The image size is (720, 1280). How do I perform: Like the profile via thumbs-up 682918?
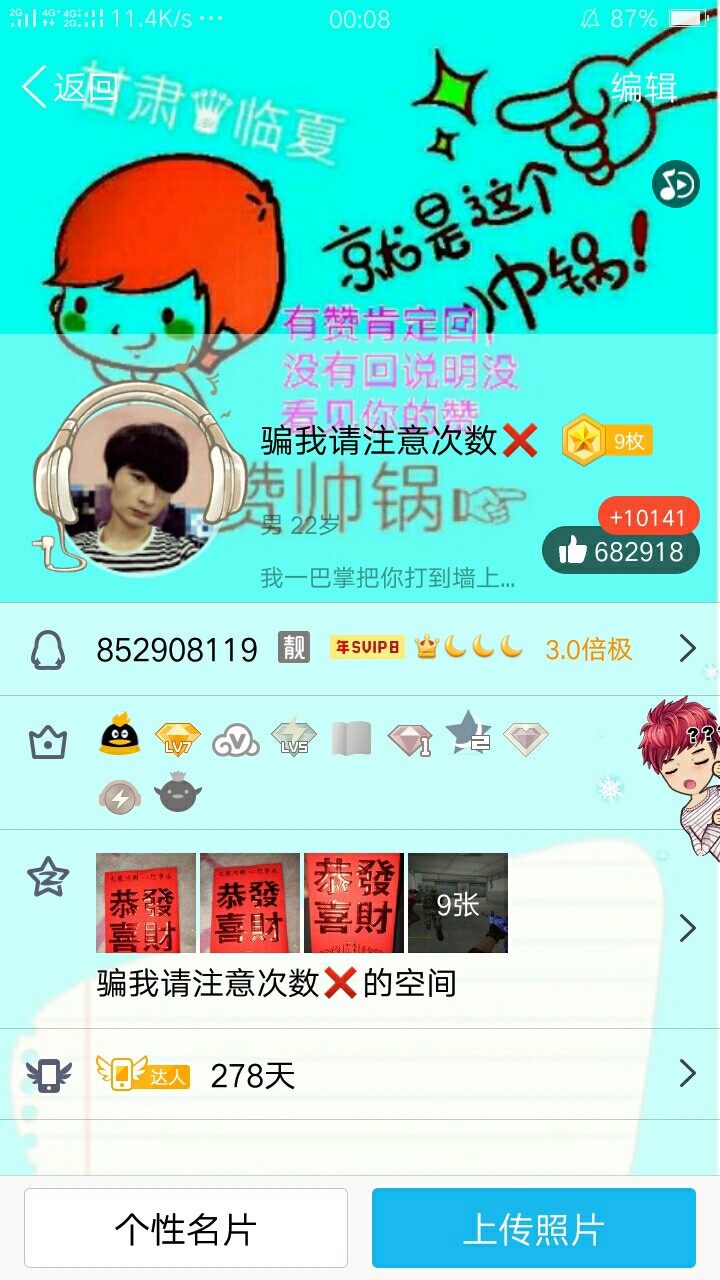pos(621,551)
